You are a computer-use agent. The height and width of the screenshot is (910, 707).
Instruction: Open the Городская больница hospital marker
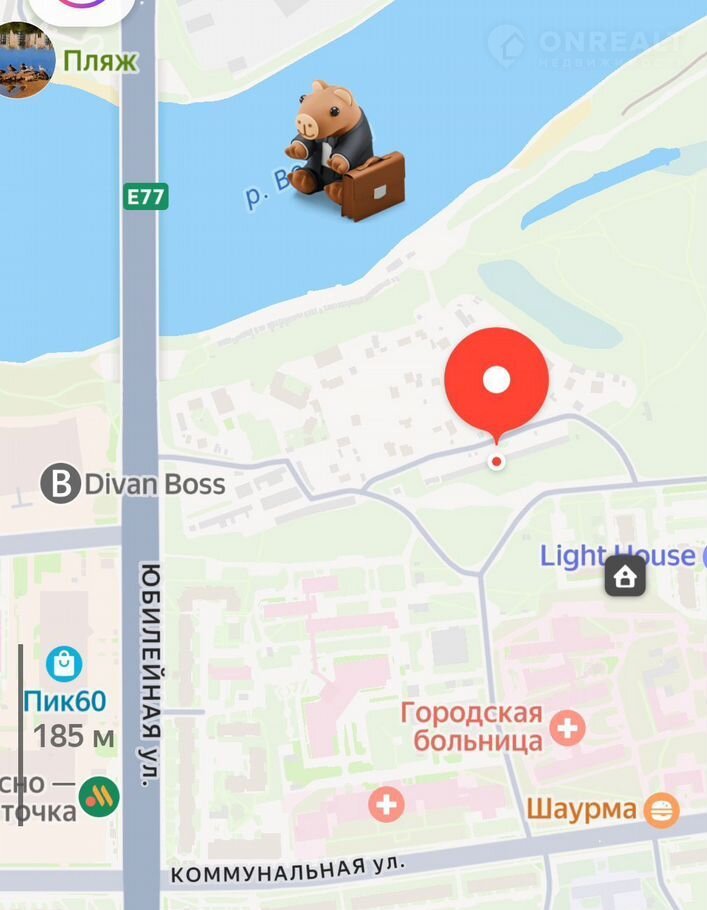coord(568,728)
